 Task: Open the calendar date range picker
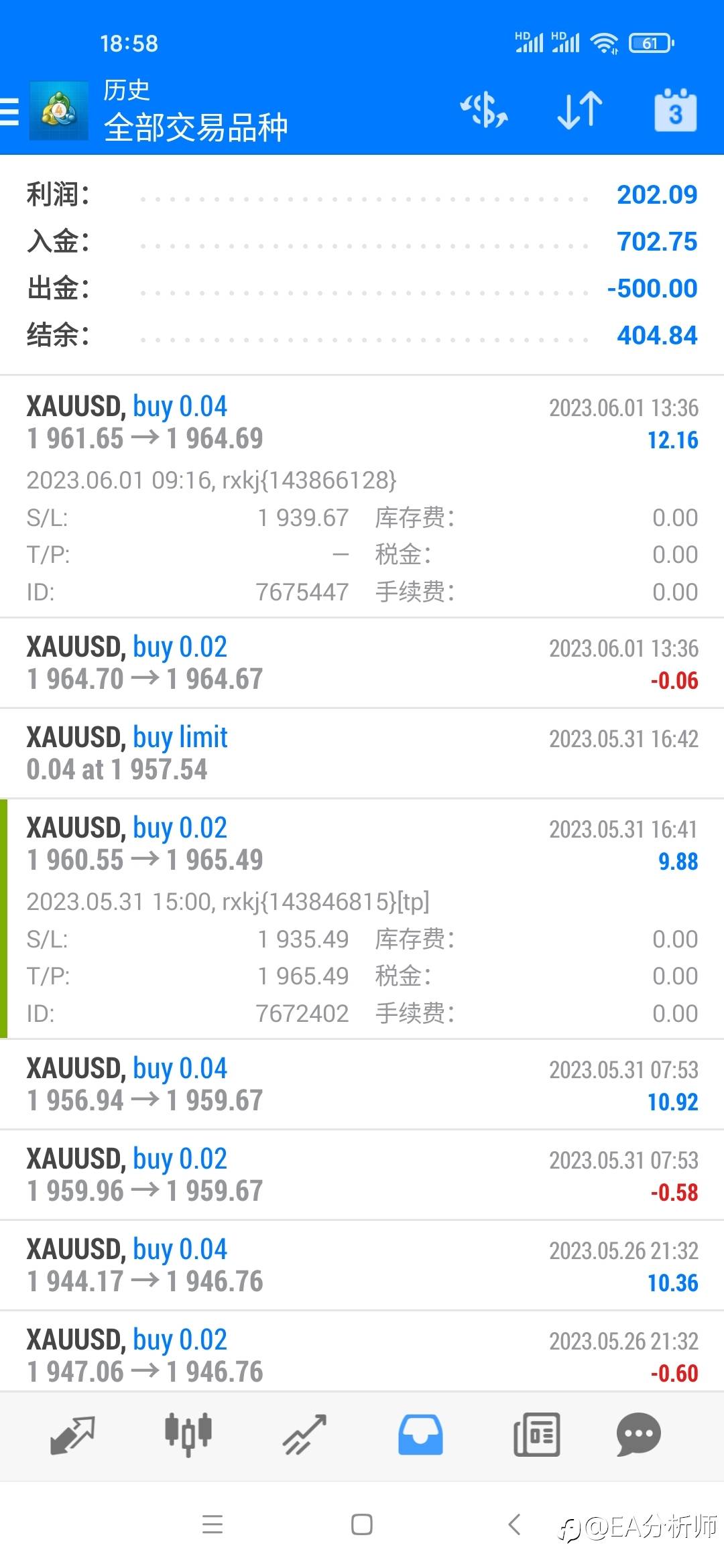[675, 111]
